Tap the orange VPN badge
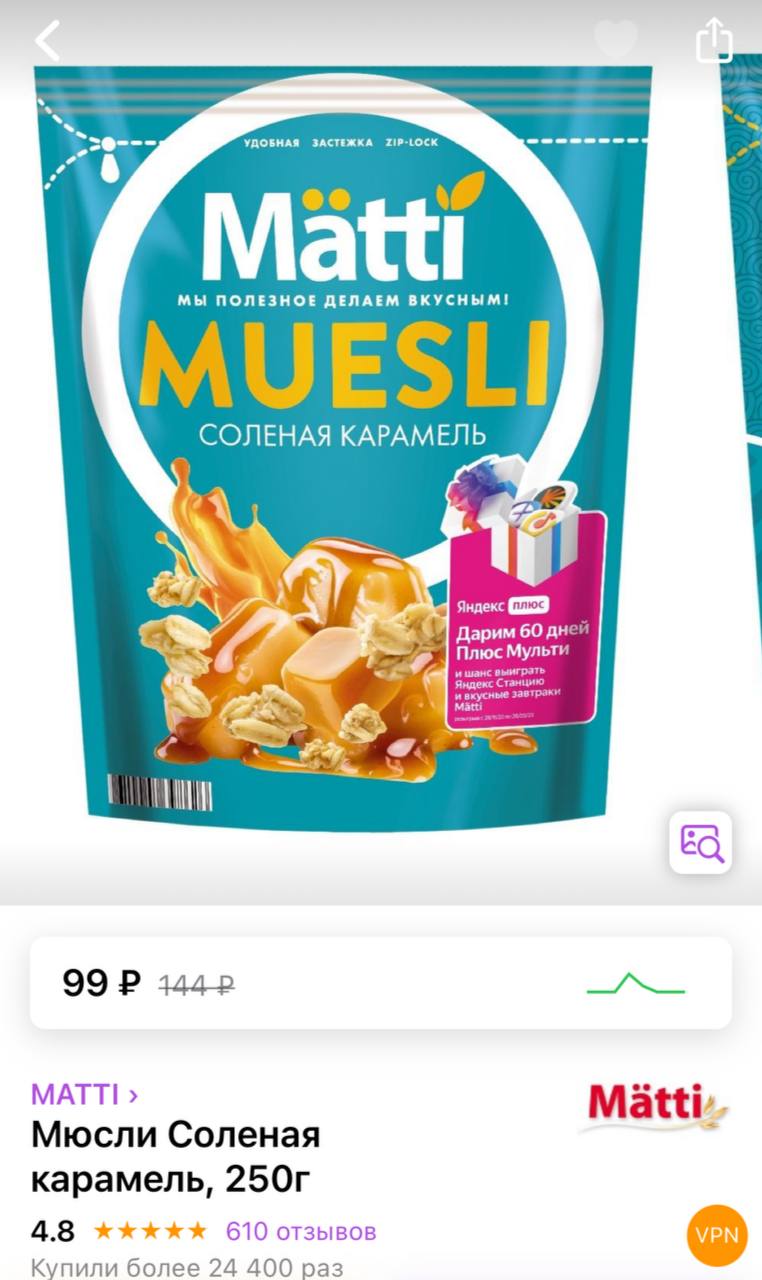This screenshot has height=1280, width=762. click(717, 1234)
